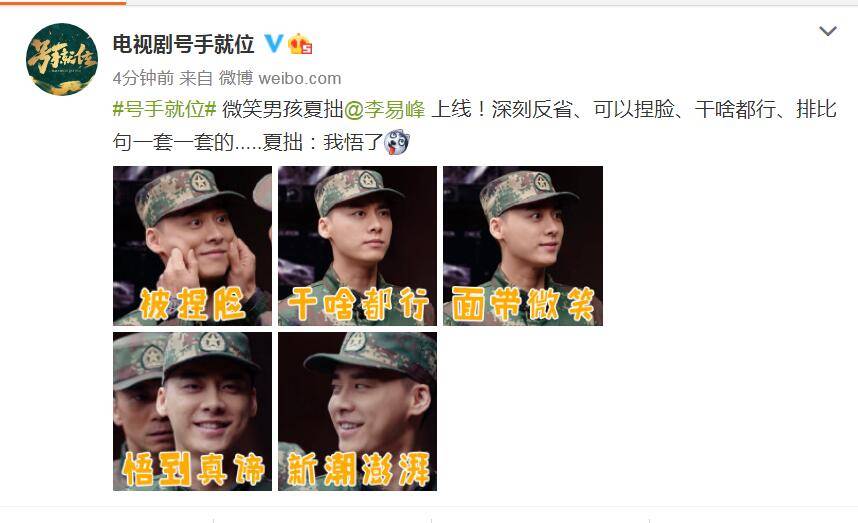This screenshot has height=523, width=858.
Task: View the 干啥都行 image
Action: pos(357,246)
